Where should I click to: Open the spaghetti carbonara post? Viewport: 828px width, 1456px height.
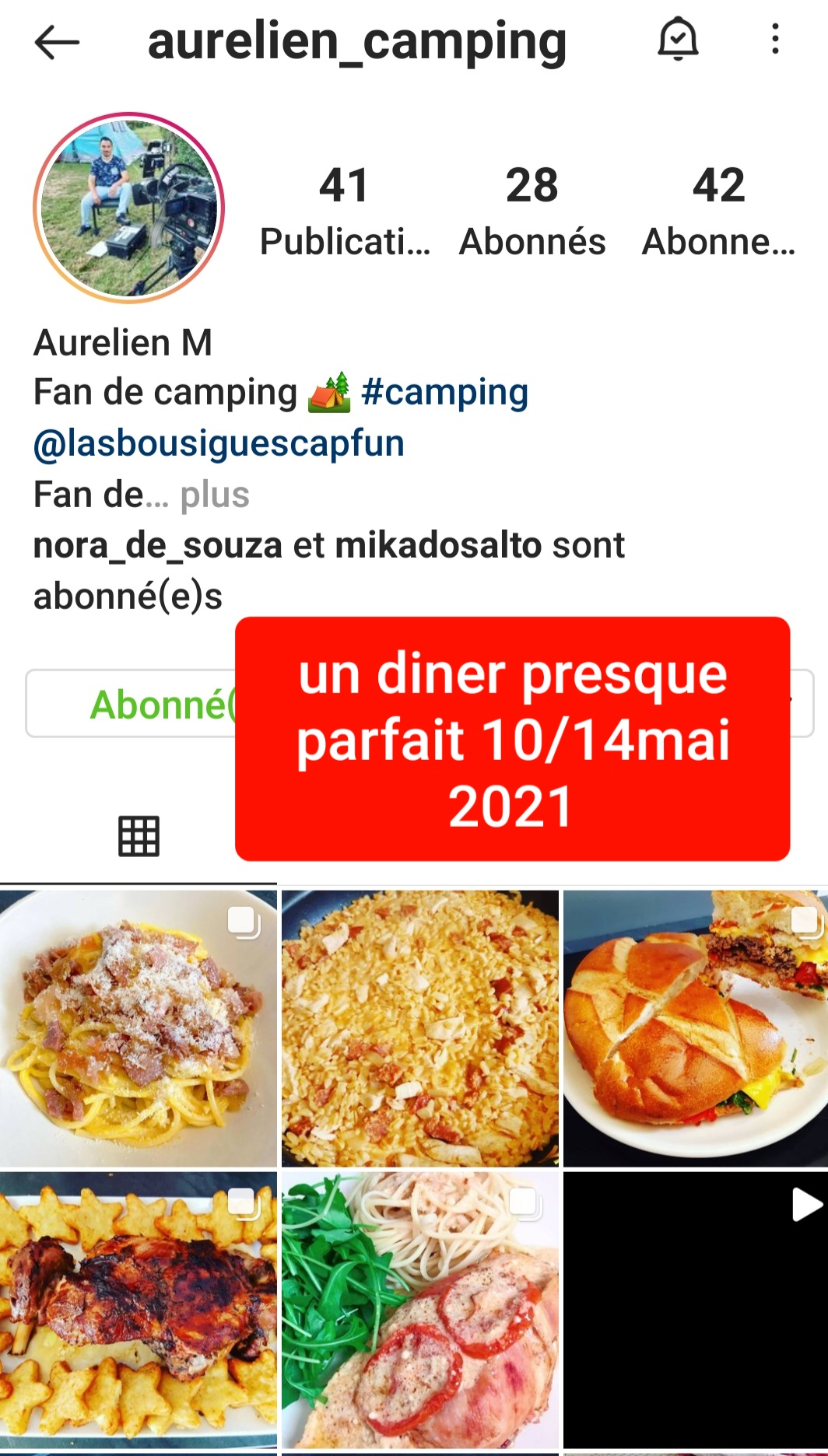(138, 1028)
